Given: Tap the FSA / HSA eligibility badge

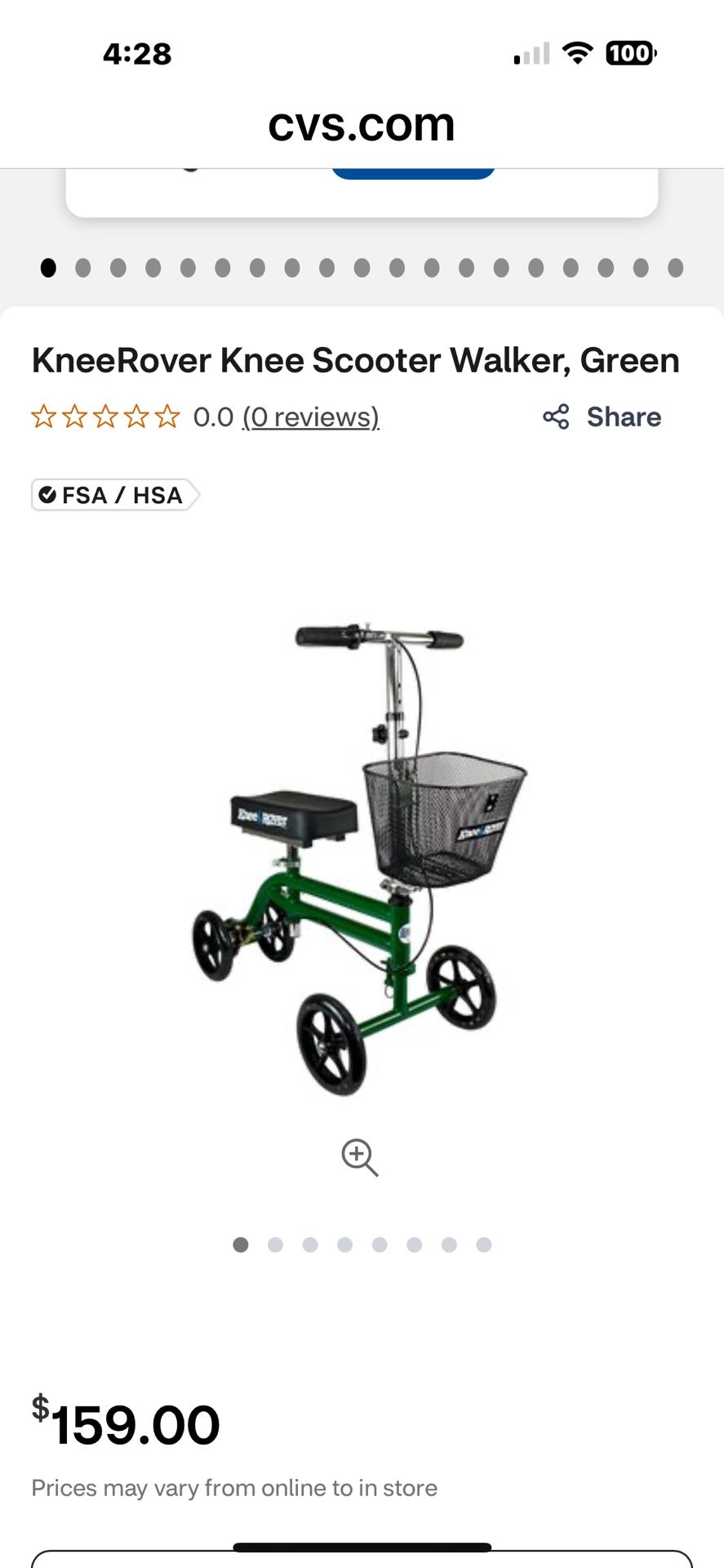Looking at the screenshot, I should [114, 495].
